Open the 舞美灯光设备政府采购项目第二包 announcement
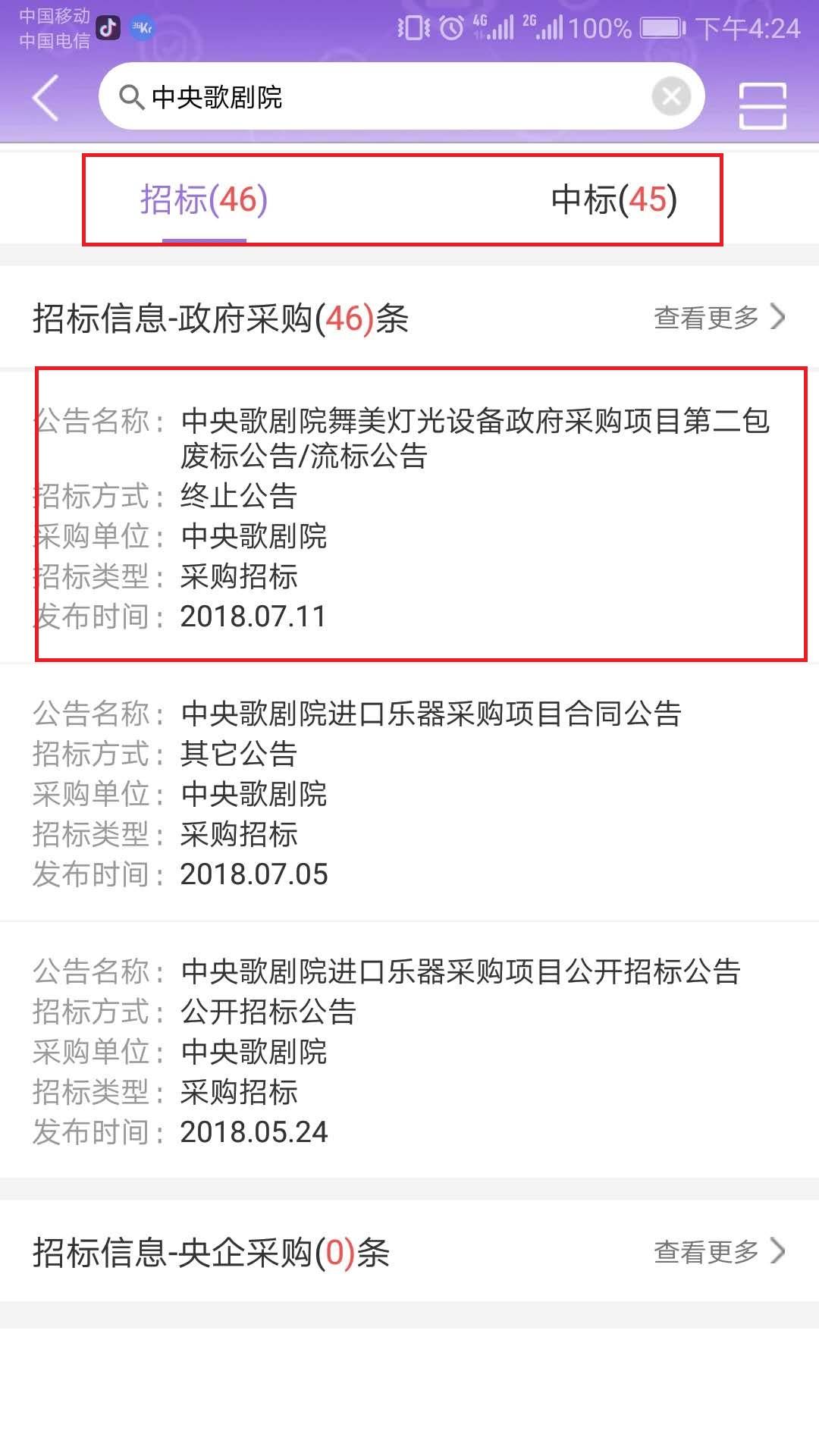 409,516
